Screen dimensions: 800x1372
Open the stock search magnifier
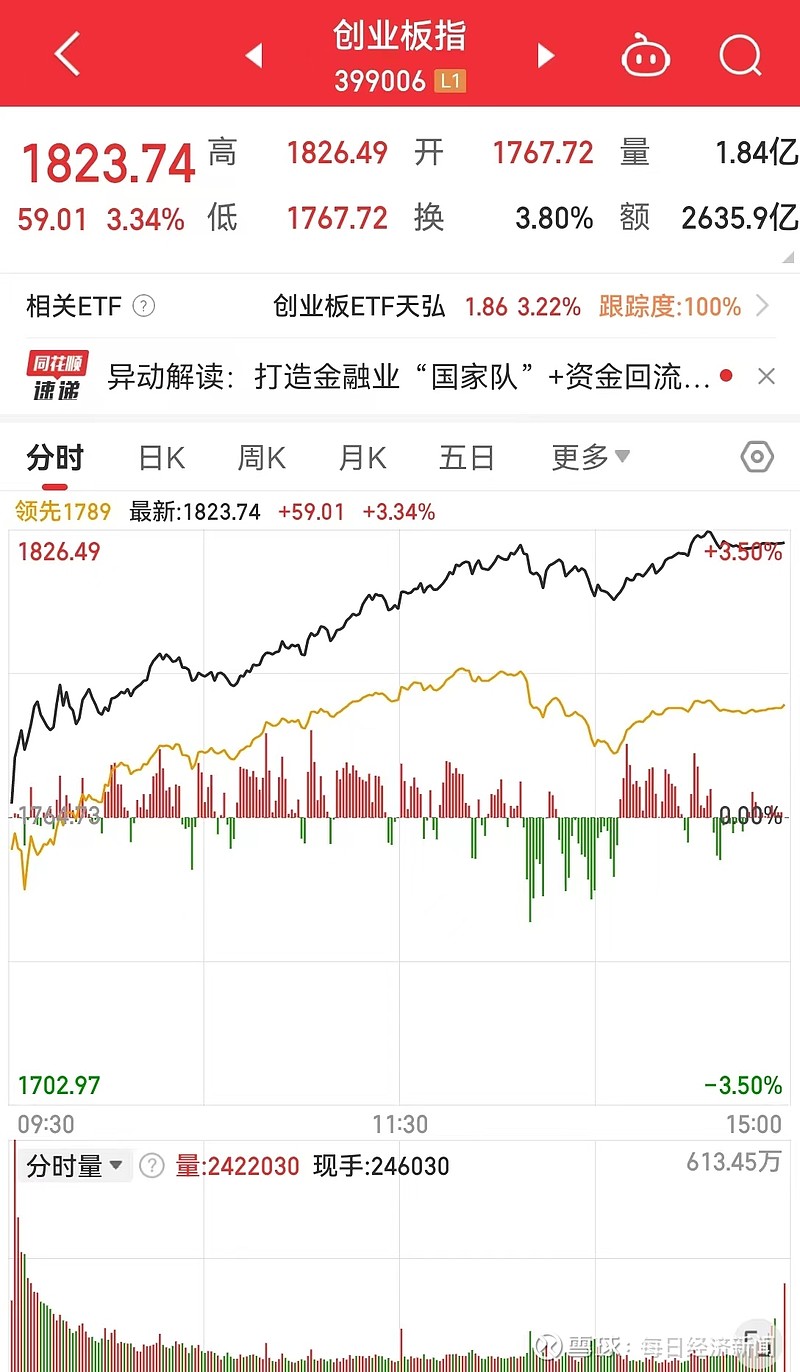[x=740, y=55]
